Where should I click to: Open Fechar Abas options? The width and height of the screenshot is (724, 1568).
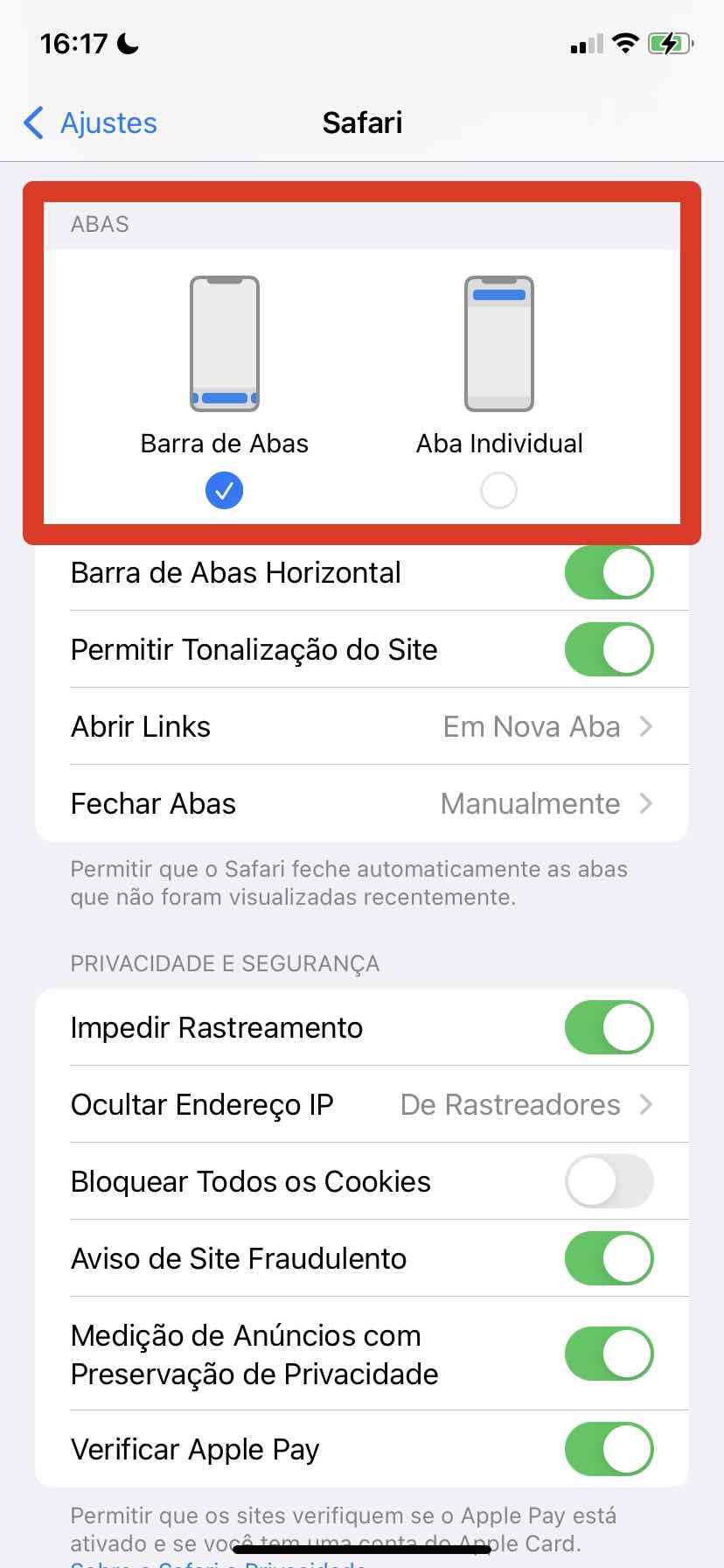point(362,804)
